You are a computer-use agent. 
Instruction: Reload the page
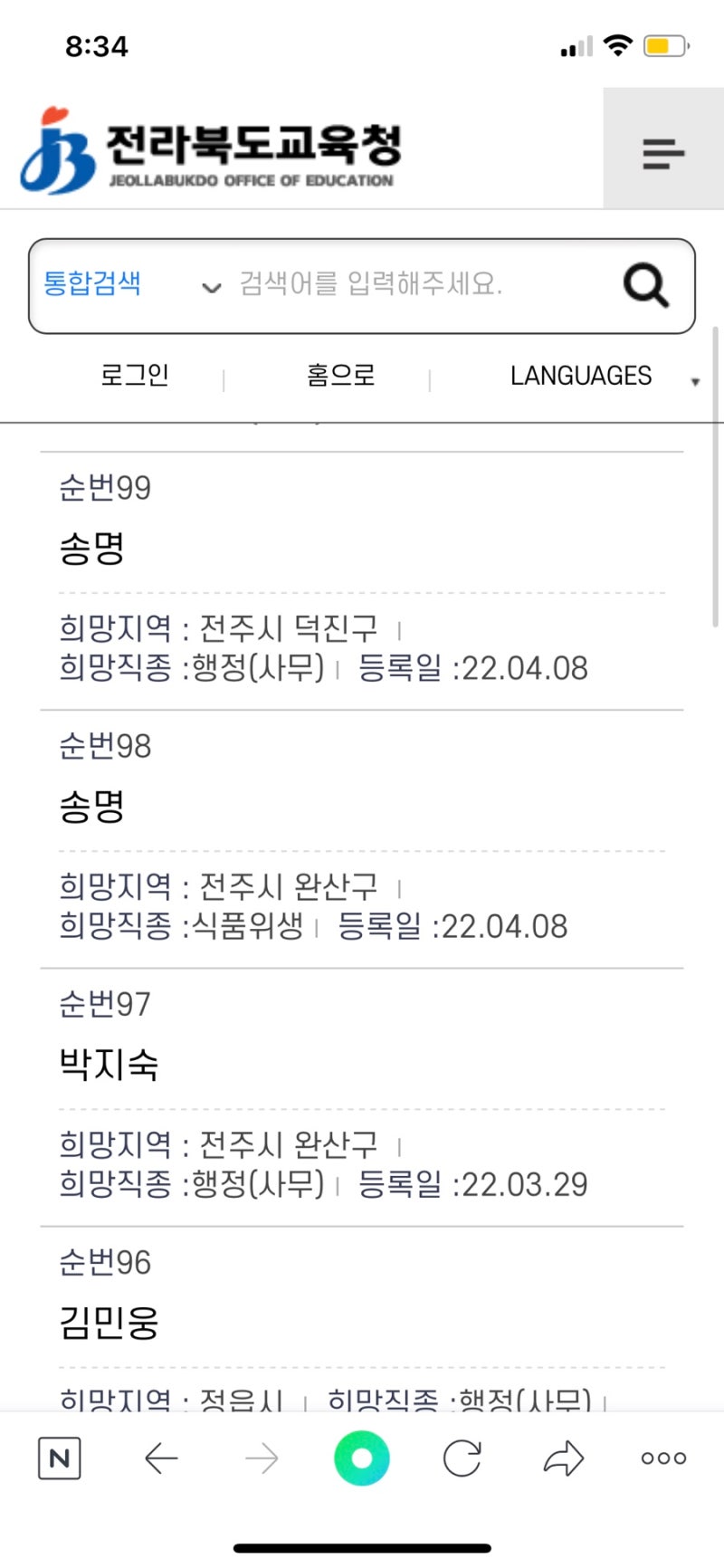click(462, 1458)
